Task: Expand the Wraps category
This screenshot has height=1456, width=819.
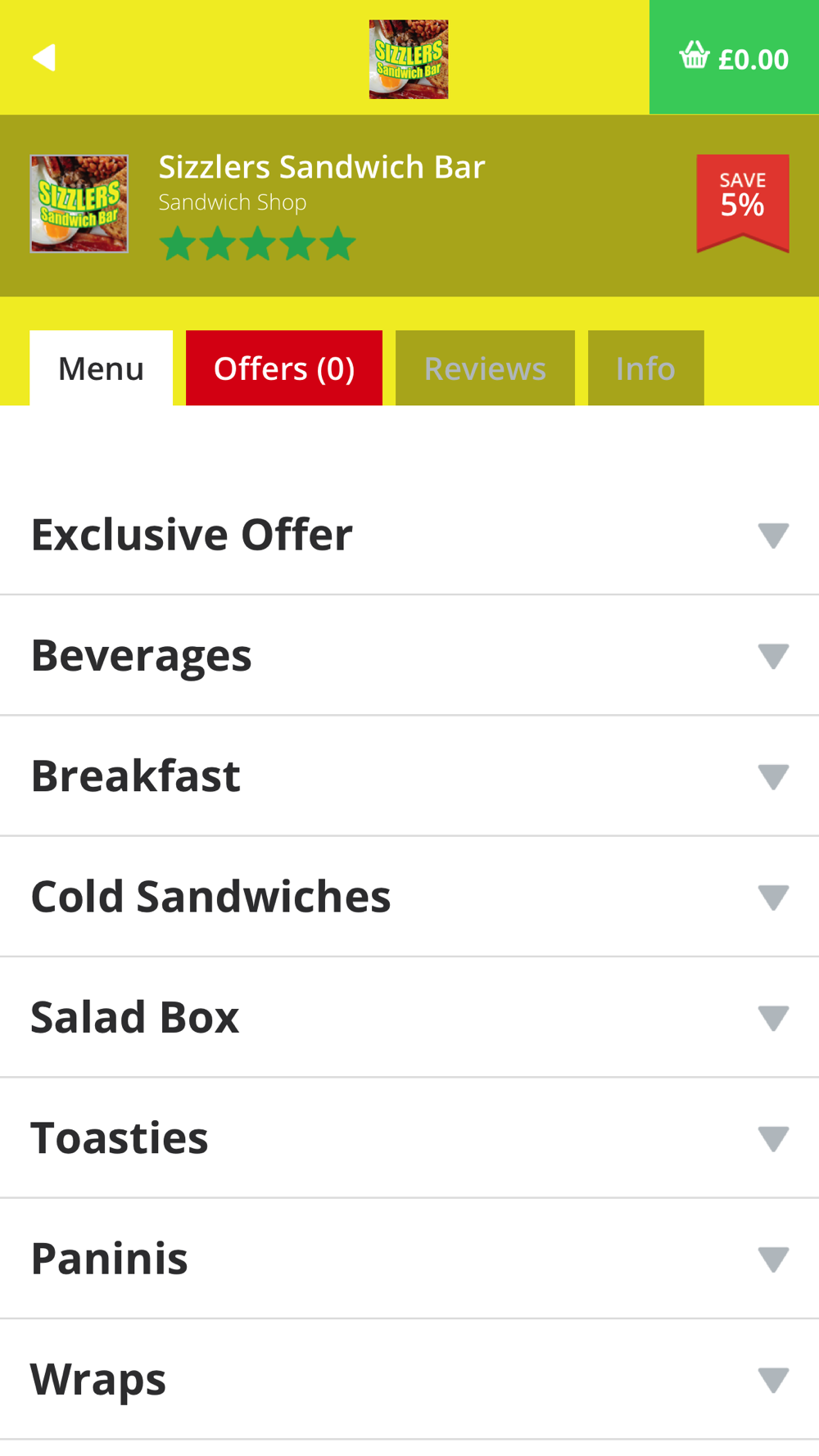Action: (409, 1379)
